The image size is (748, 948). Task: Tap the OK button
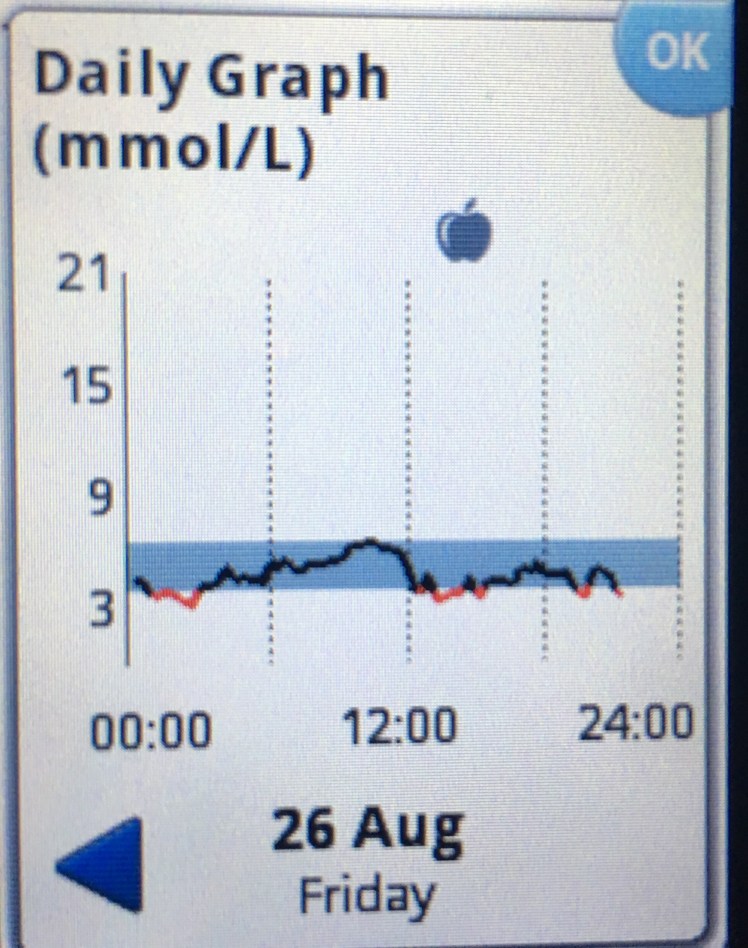pyautogui.click(x=678, y=55)
